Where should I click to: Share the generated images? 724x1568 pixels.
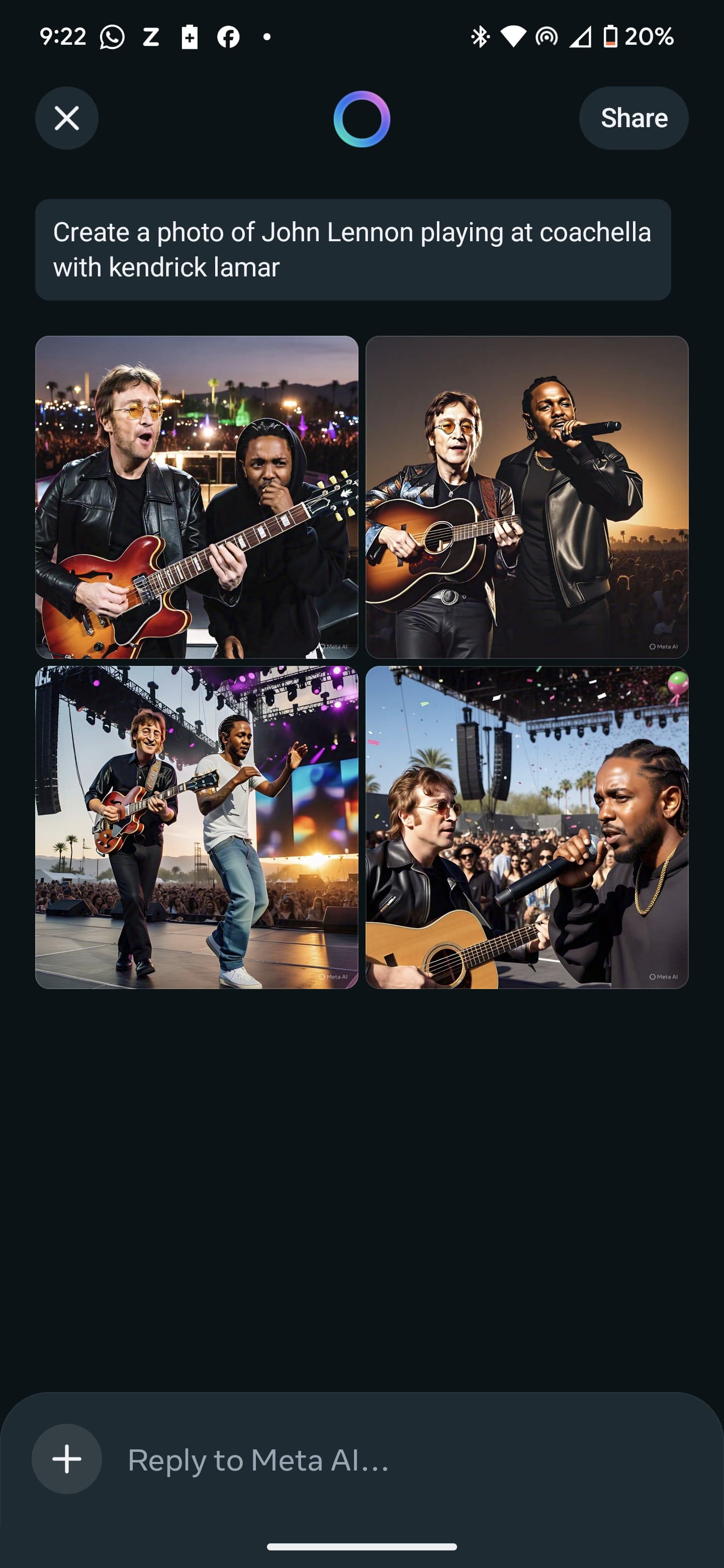pos(633,118)
